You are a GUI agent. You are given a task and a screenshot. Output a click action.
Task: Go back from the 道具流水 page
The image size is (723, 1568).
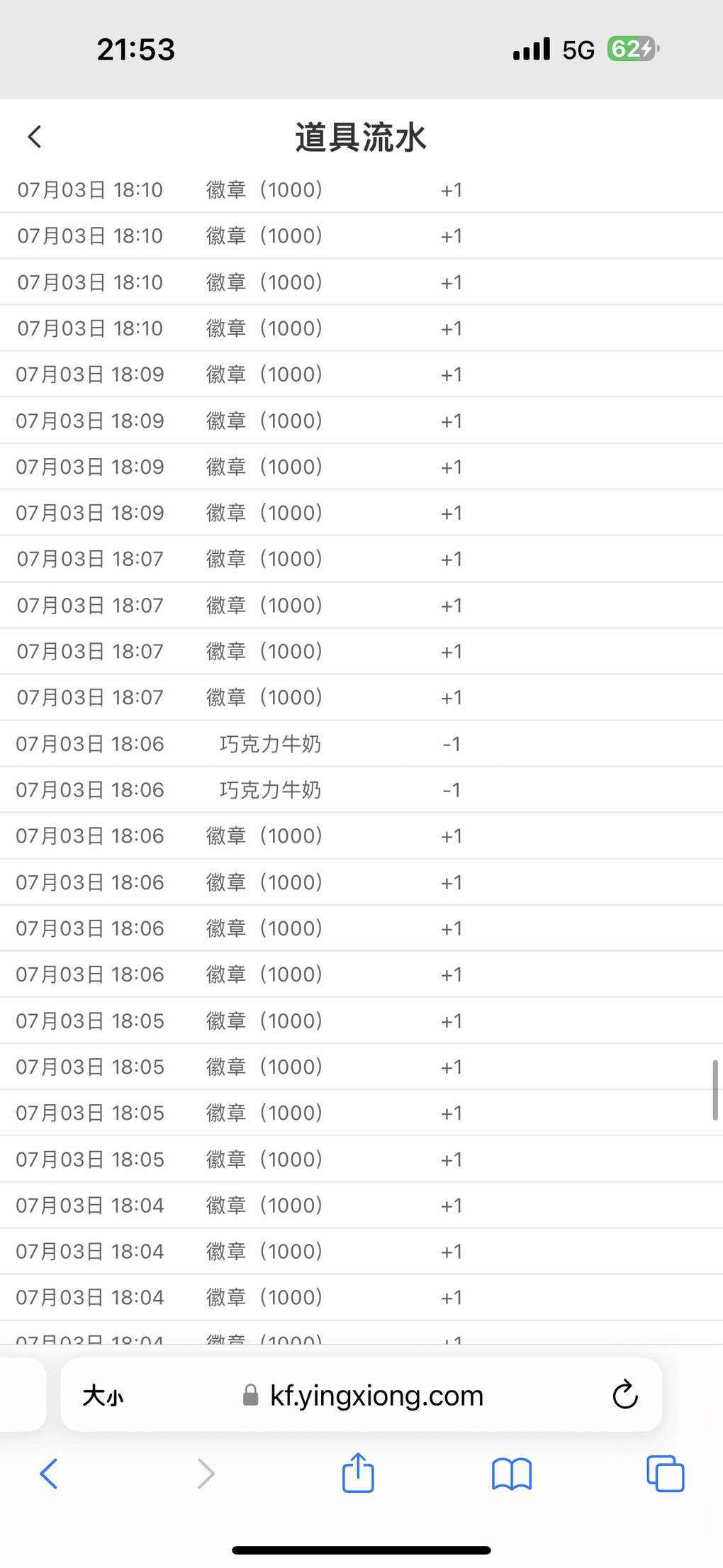[35, 137]
